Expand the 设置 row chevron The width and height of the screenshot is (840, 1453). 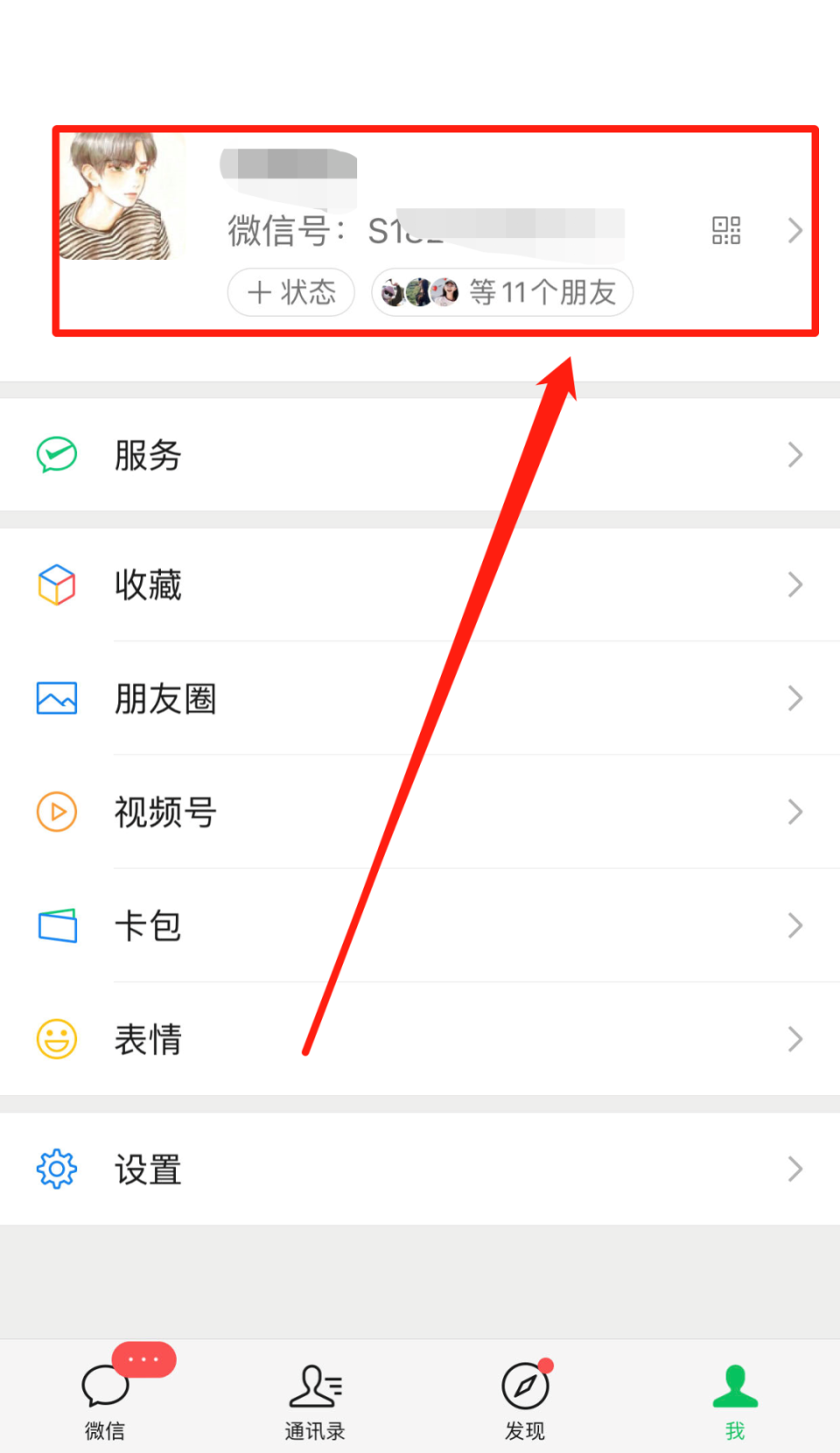coord(794,1168)
